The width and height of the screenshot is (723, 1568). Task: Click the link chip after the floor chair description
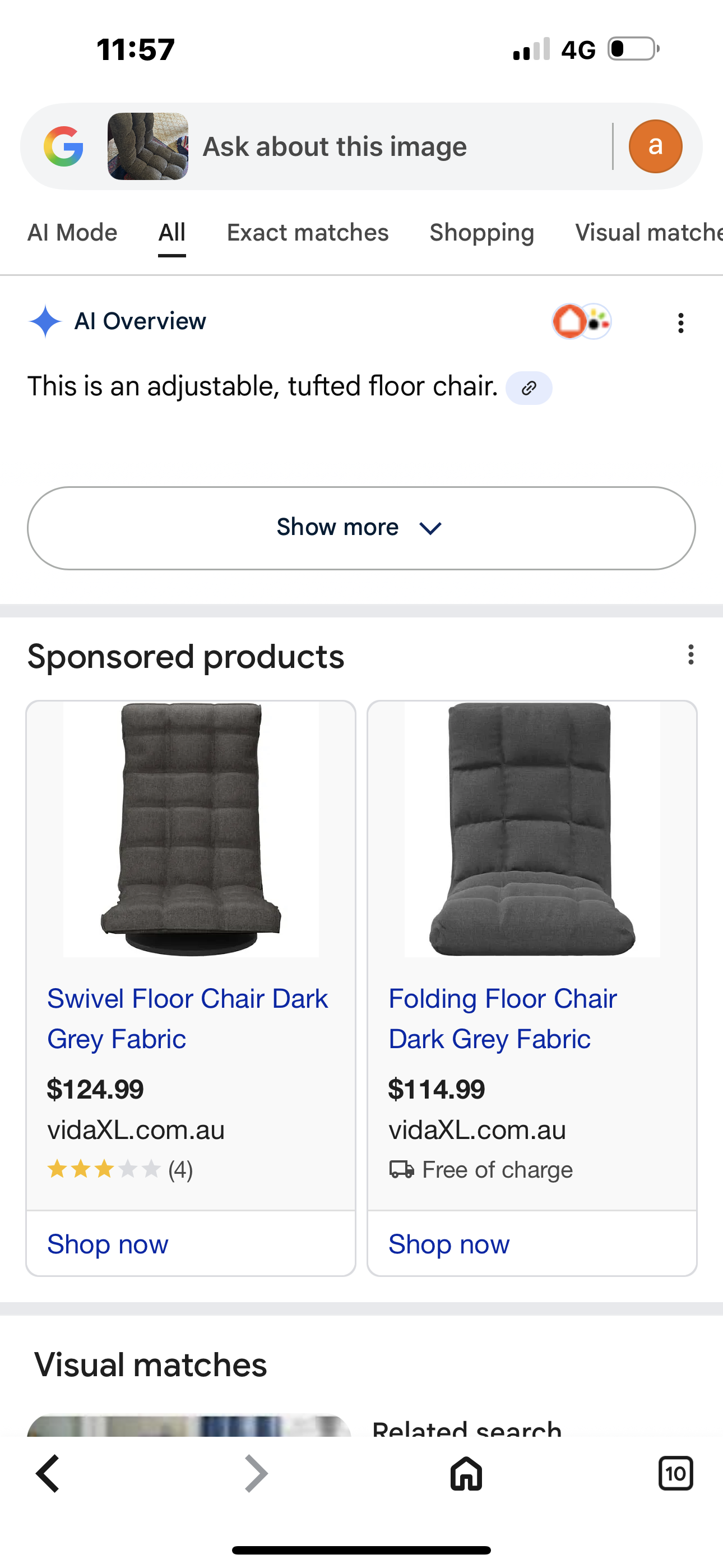[529, 387]
